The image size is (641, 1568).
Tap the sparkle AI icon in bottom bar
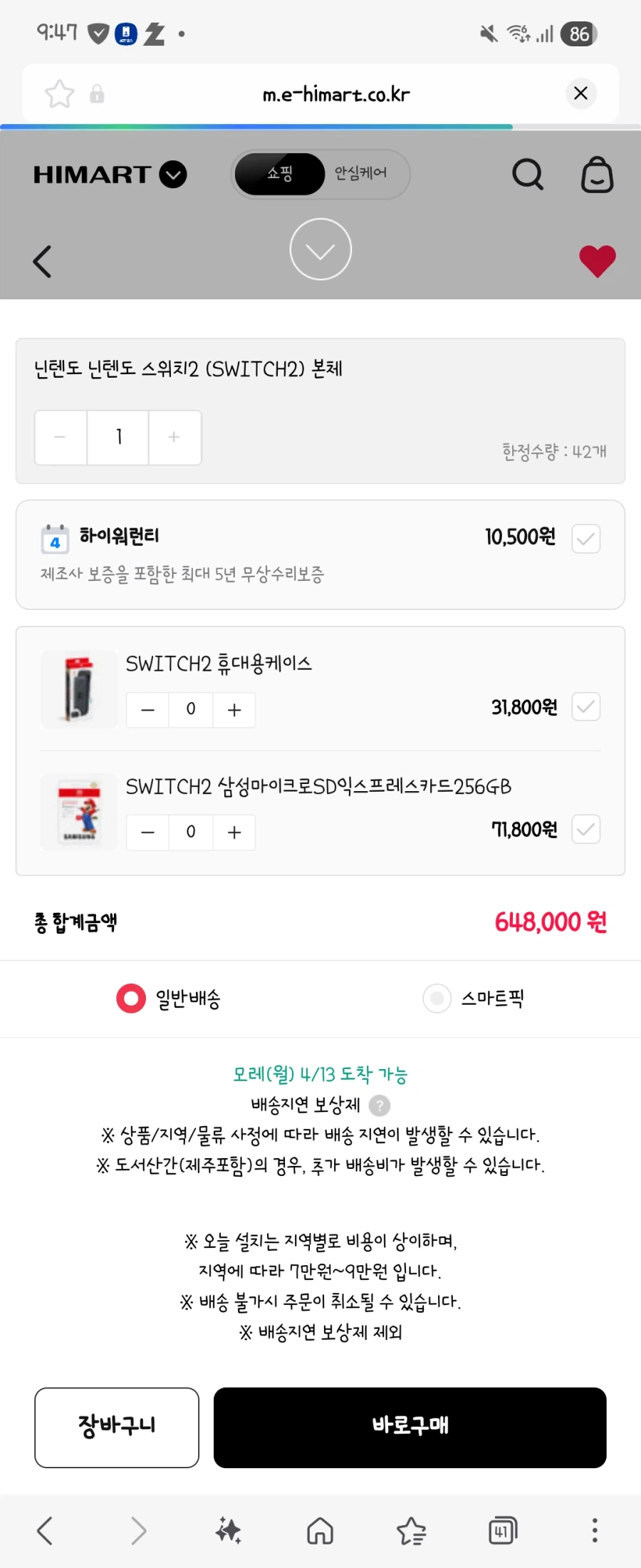coord(229,1530)
